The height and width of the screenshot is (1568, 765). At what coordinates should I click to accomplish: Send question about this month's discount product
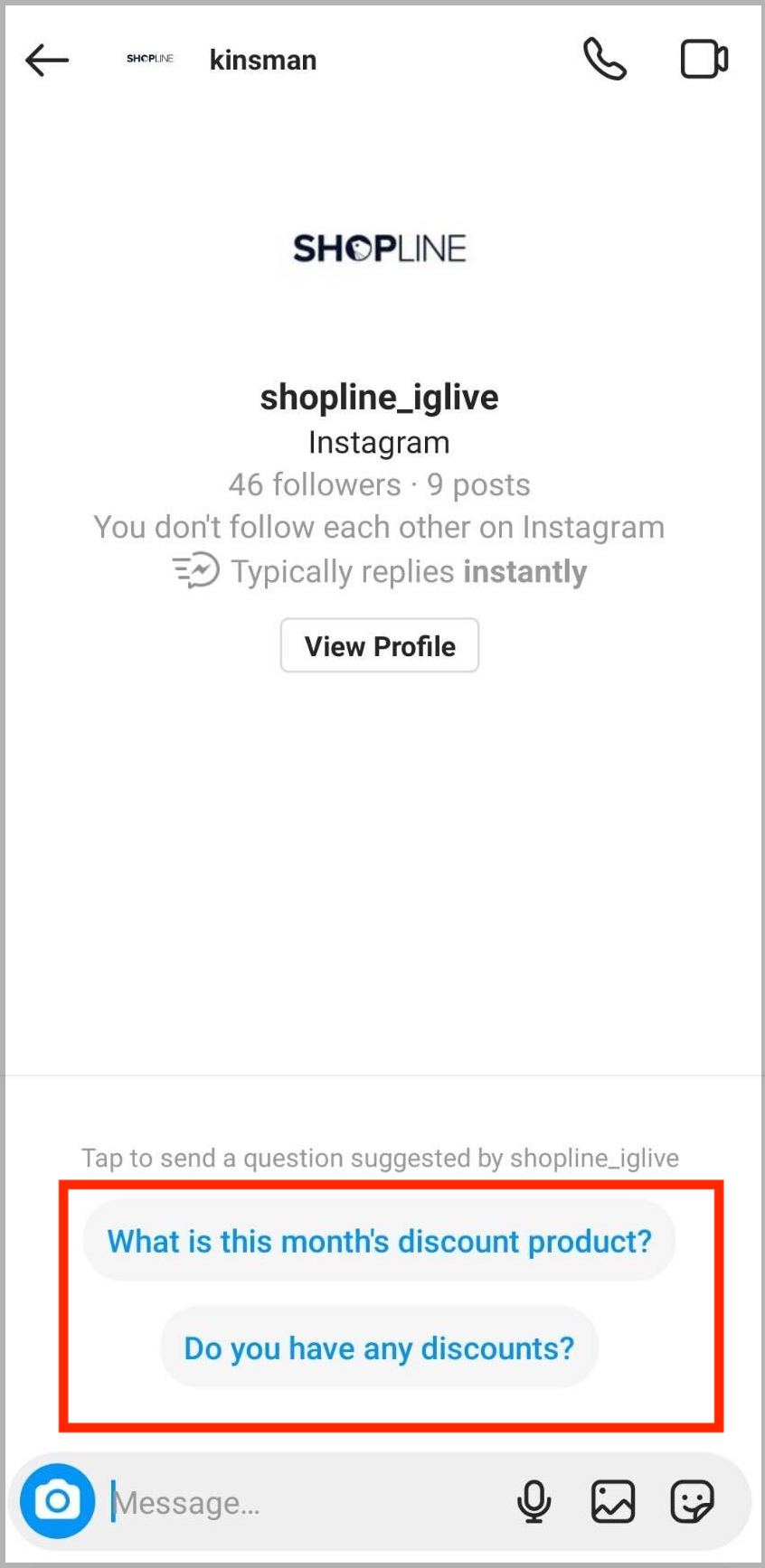(x=379, y=1241)
